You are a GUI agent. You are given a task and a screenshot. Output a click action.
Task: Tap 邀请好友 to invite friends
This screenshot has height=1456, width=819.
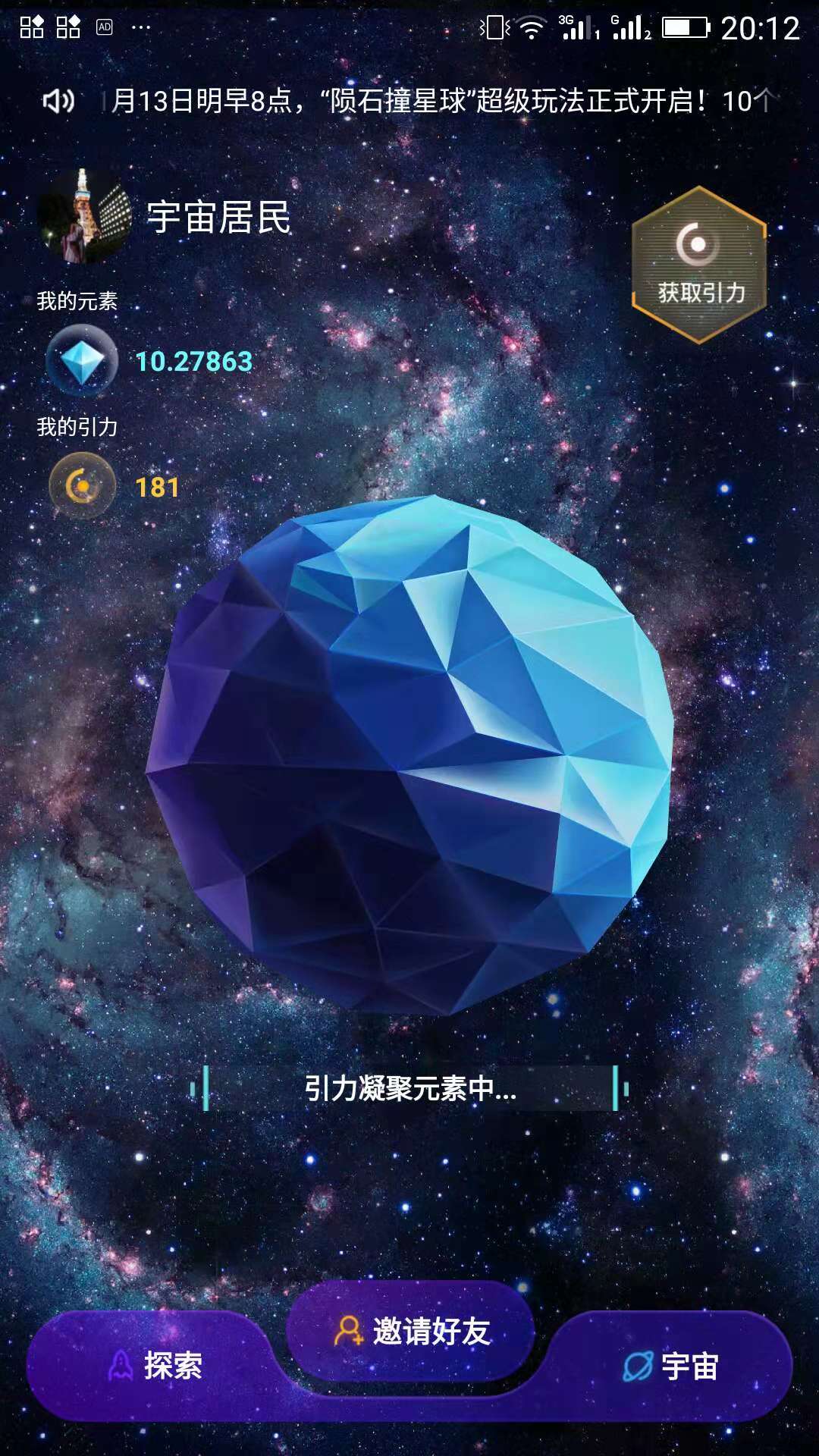click(412, 1332)
